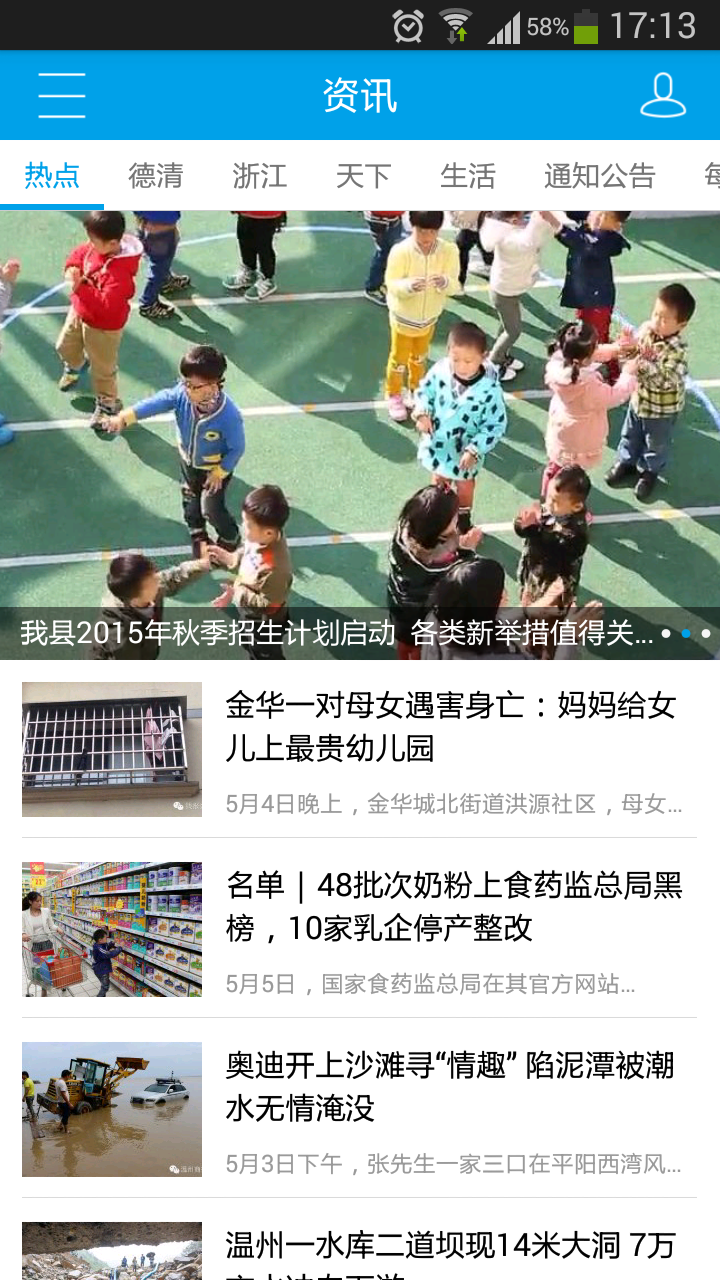This screenshot has height=1280, width=720.
Task: Open the 48批次奶粉上黑榜 article
Action: (x=450, y=908)
